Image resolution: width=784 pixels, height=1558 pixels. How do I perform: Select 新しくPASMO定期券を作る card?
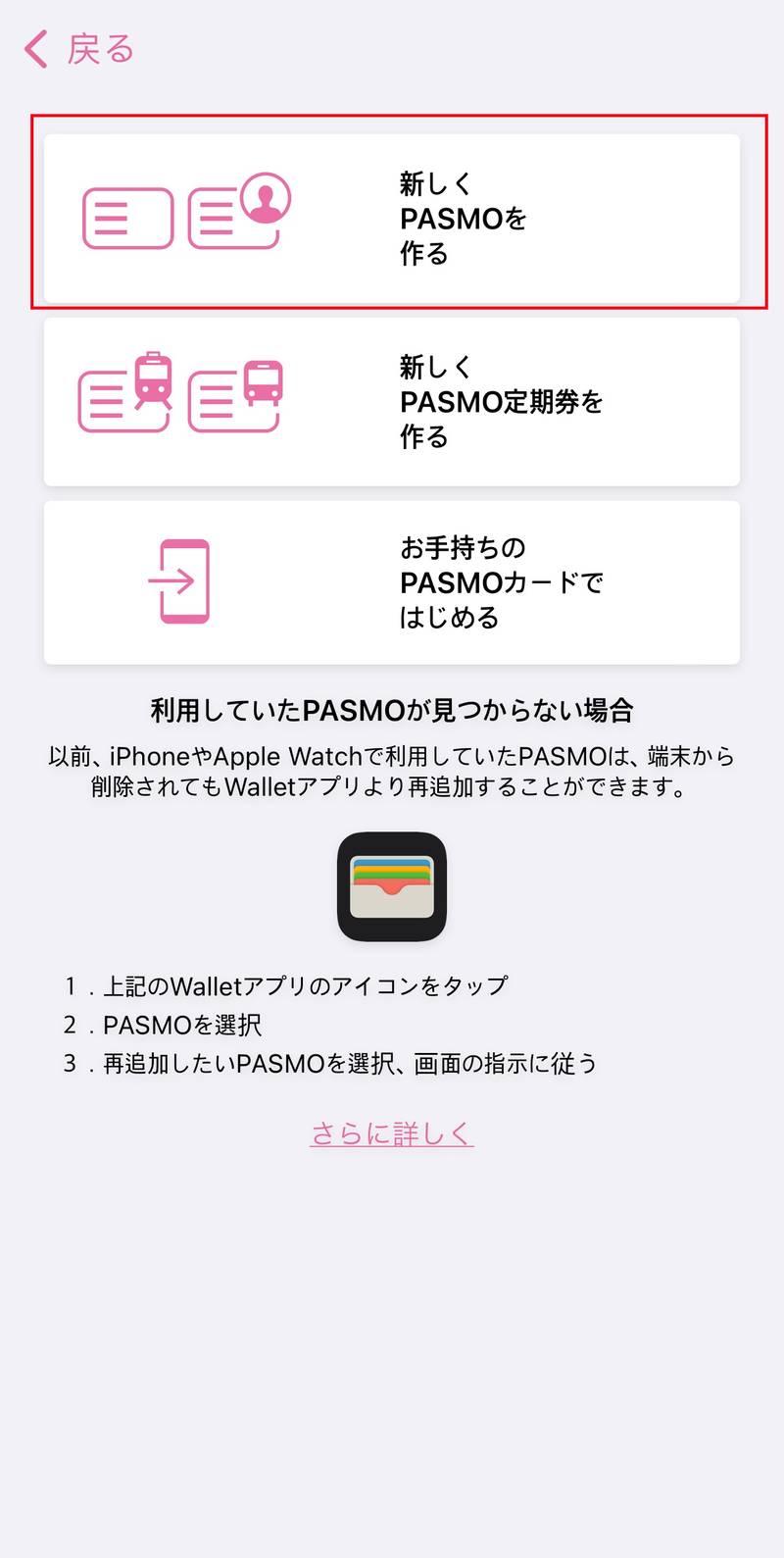(x=392, y=401)
